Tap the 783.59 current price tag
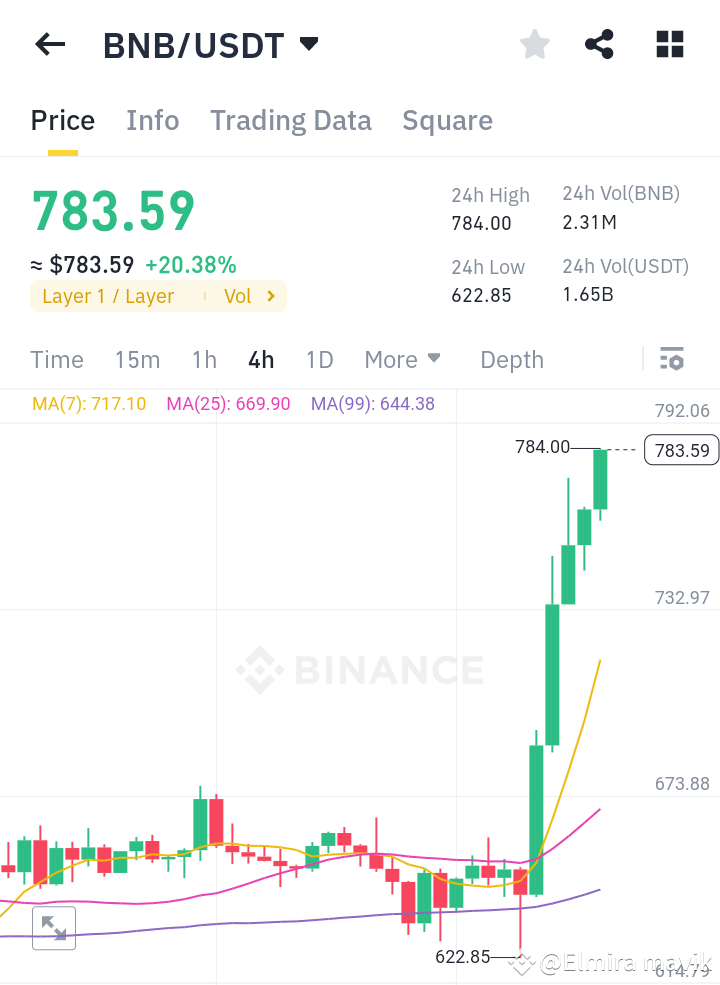The width and height of the screenshot is (720, 985). [x=681, y=450]
